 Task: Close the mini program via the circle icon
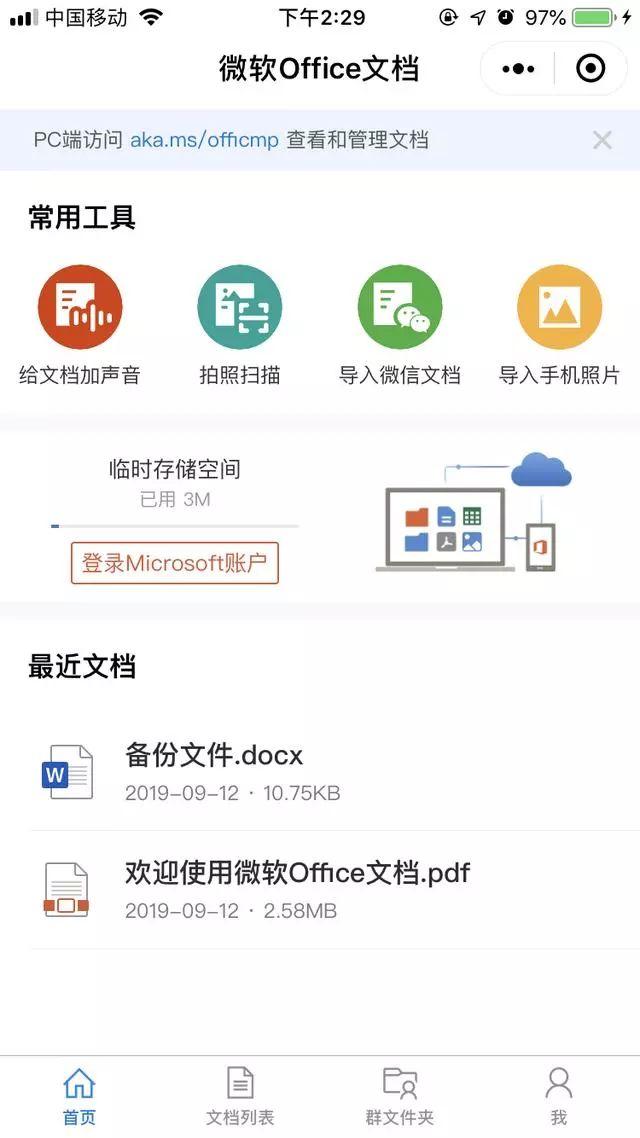tap(591, 69)
